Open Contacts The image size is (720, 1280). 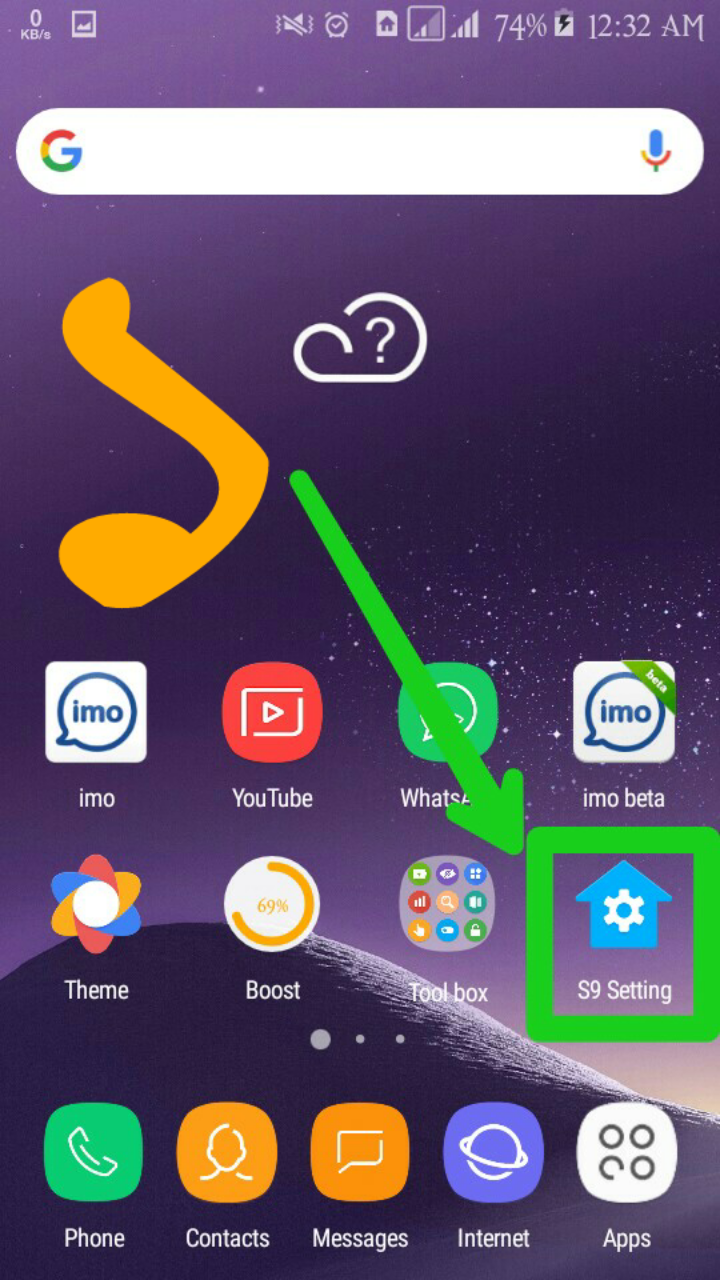pyautogui.click(x=227, y=1152)
